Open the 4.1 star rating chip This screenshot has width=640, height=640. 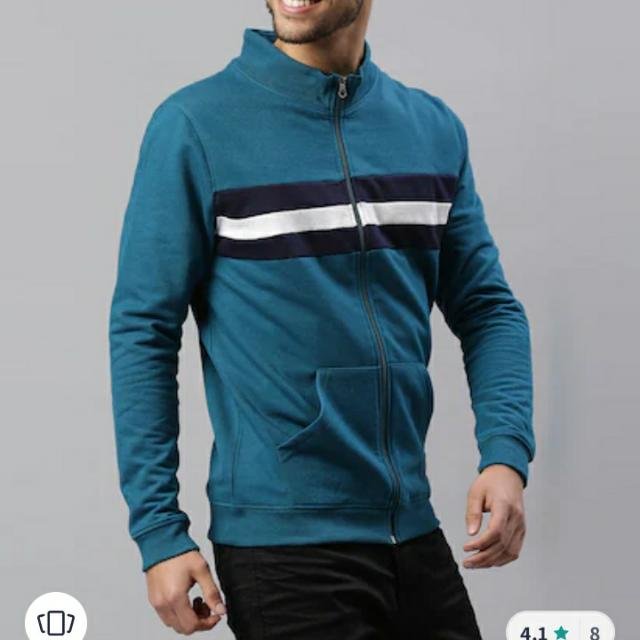coord(560,630)
